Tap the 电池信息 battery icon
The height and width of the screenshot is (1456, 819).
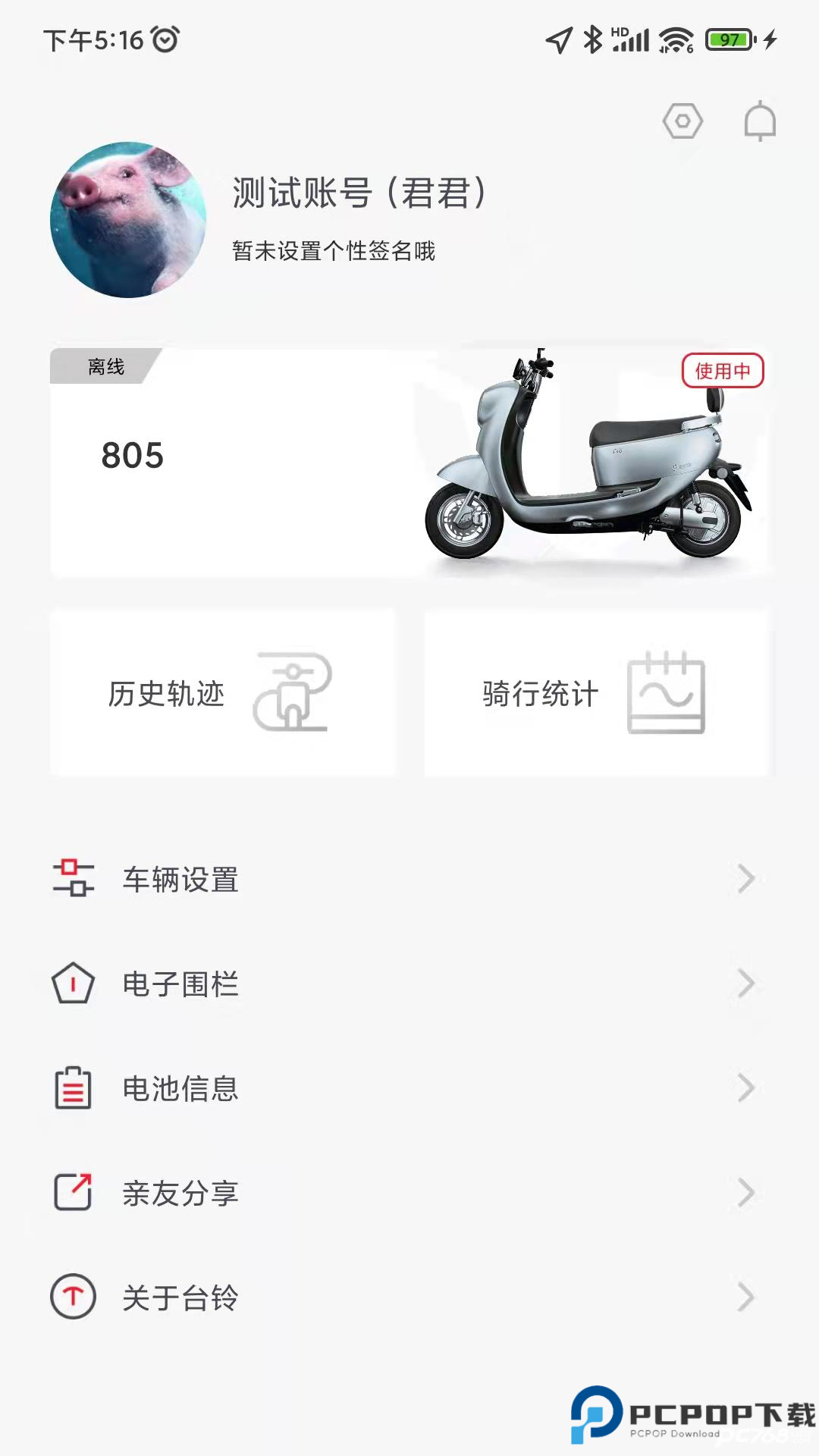click(73, 1089)
